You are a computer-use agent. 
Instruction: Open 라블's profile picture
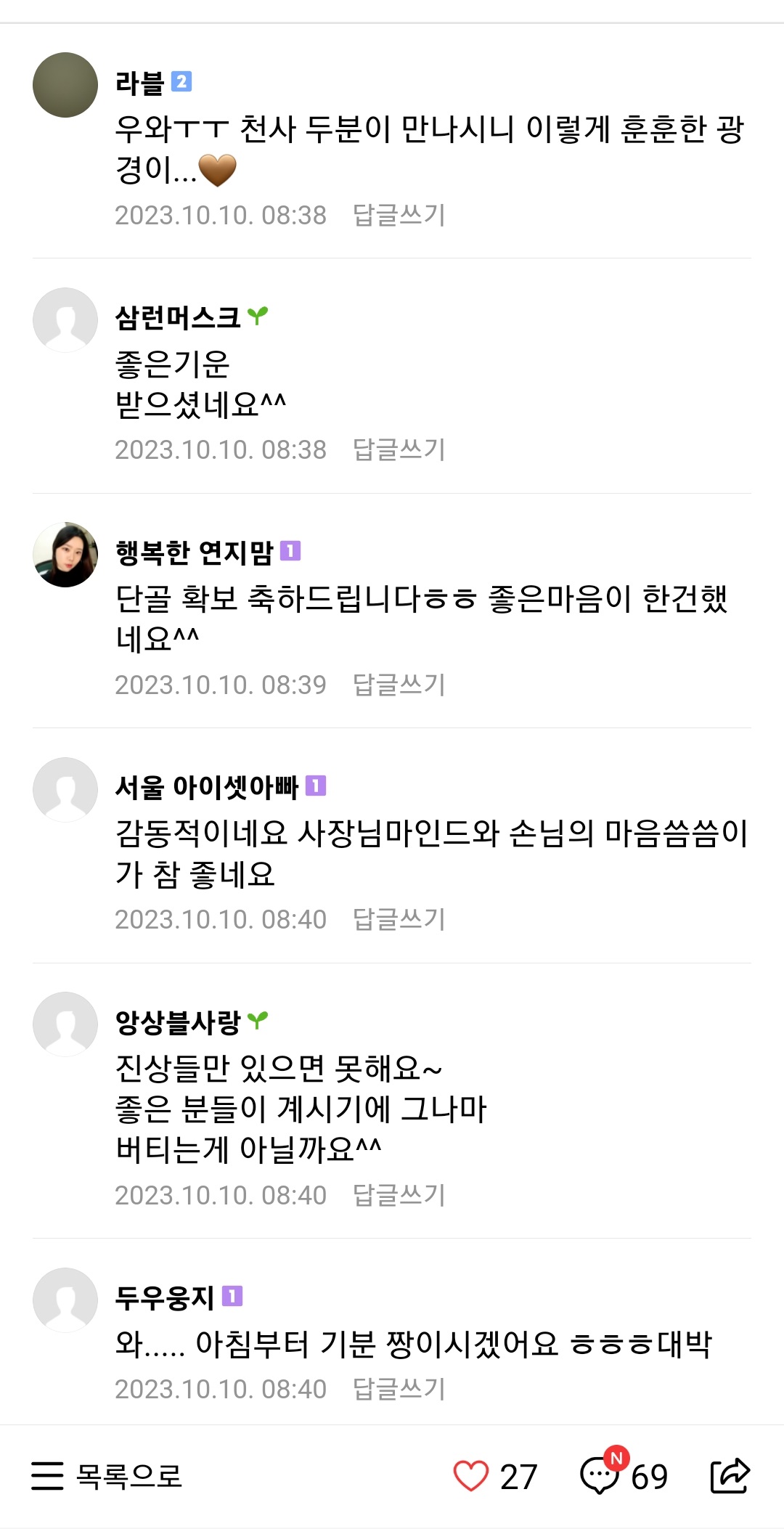[x=65, y=85]
